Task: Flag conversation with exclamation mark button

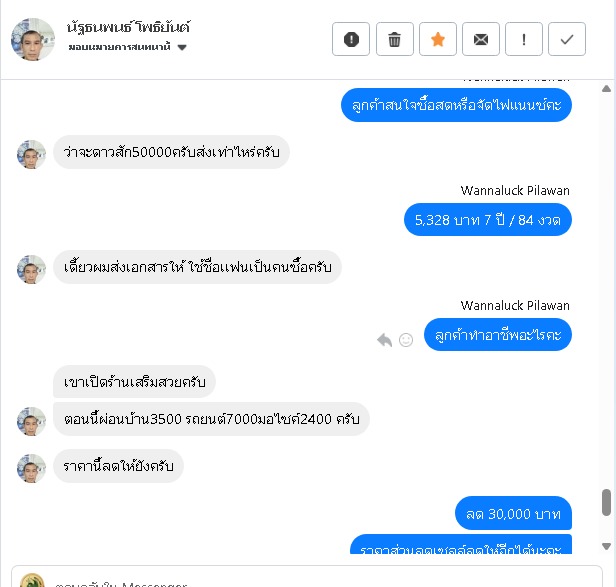Action: pyautogui.click(x=524, y=39)
